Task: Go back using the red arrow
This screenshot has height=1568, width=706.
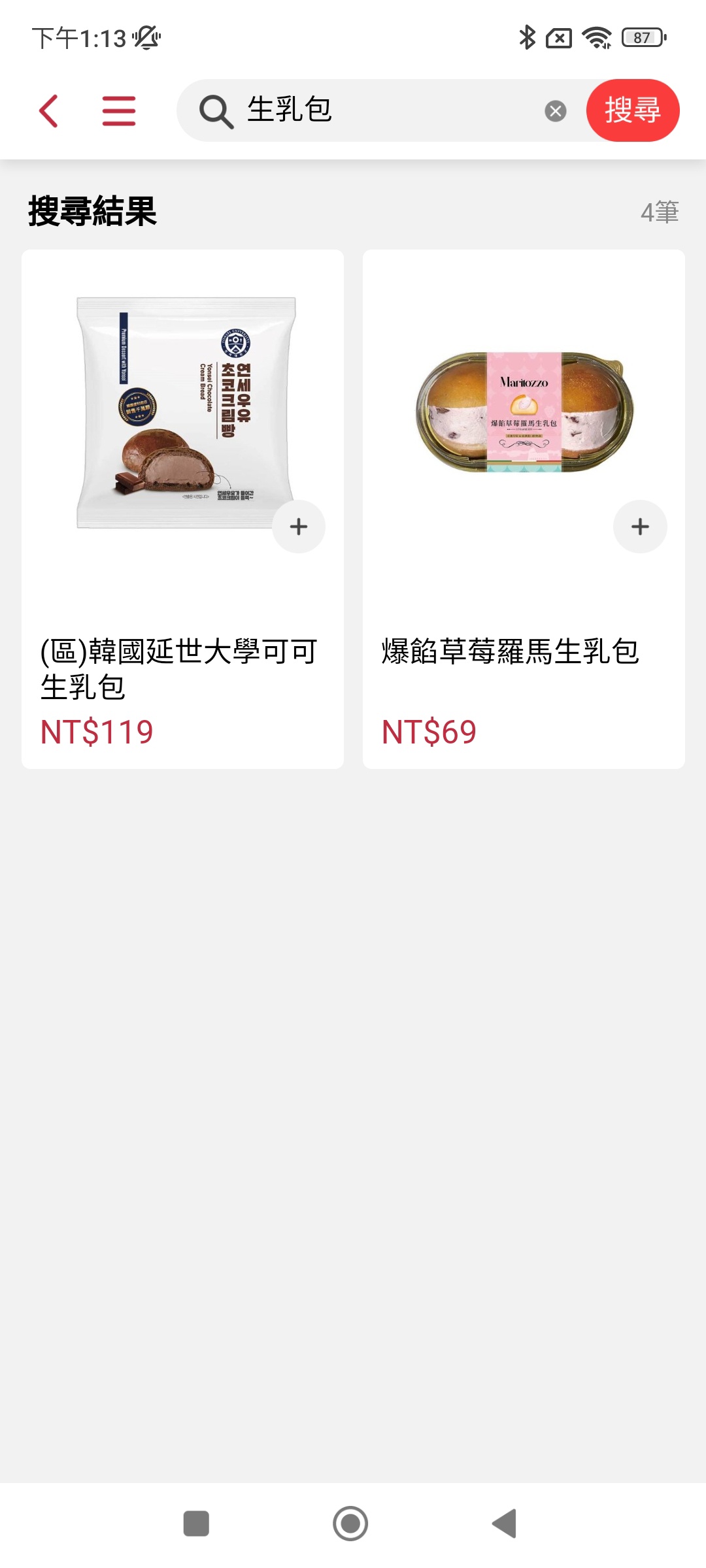Action: click(x=49, y=110)
